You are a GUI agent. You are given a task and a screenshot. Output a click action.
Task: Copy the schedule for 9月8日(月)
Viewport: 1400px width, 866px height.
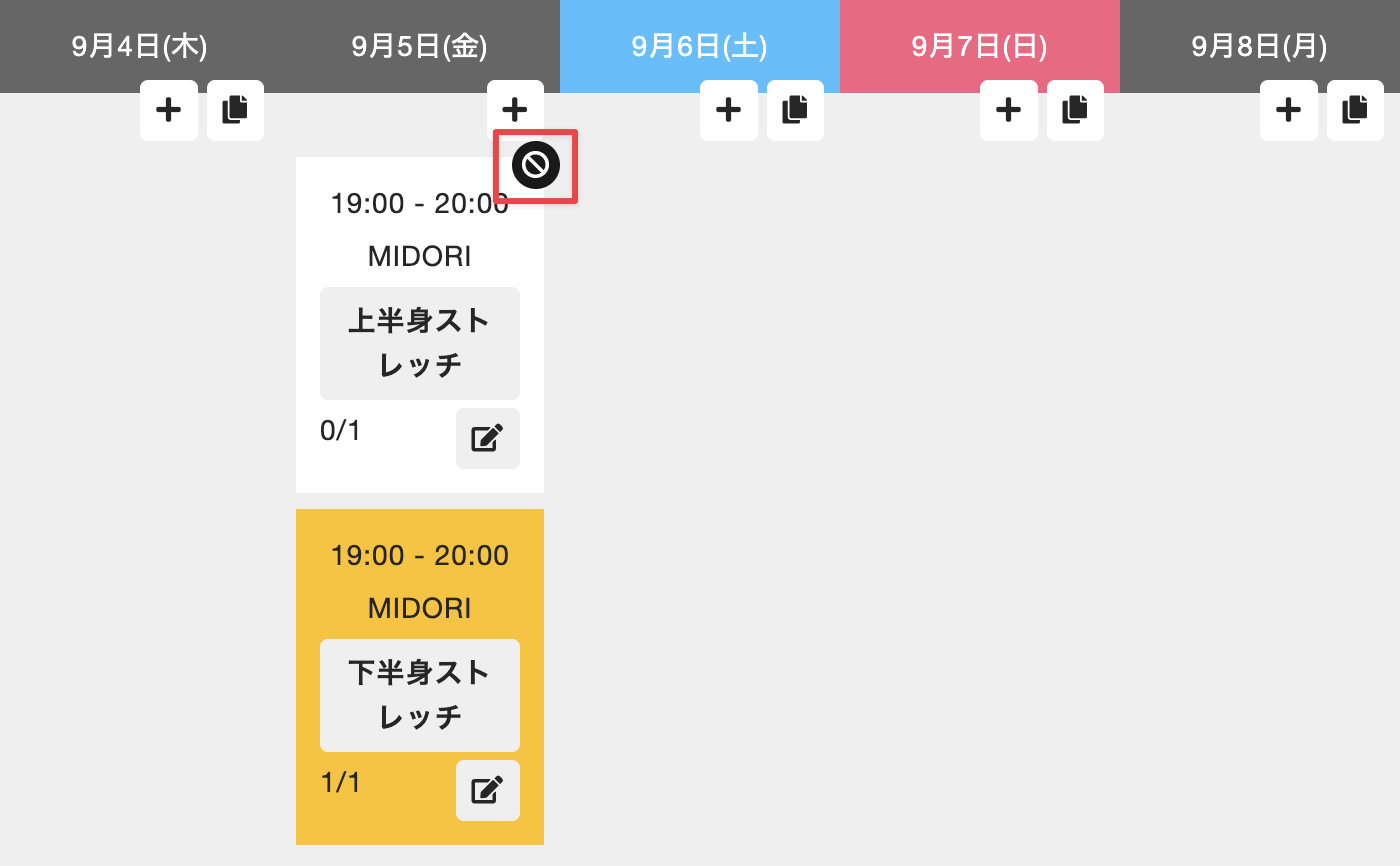point(1355,110)
